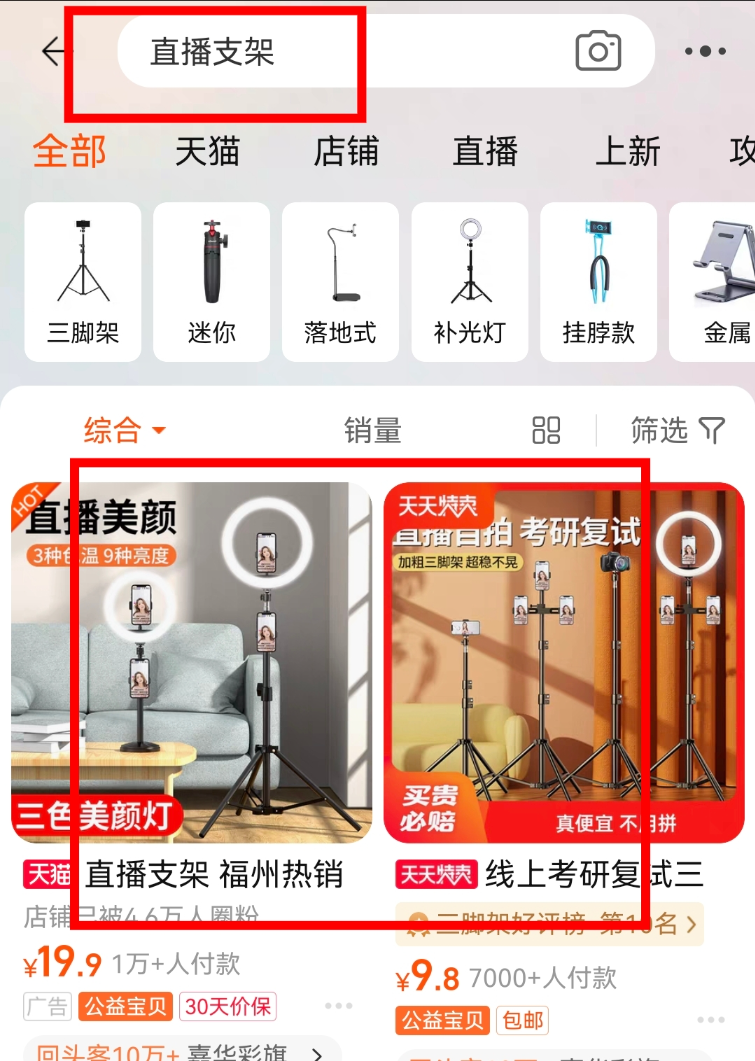Switch to the 直播 tab
Screen dimensions: 755x1061
click(x=486, y=152)
